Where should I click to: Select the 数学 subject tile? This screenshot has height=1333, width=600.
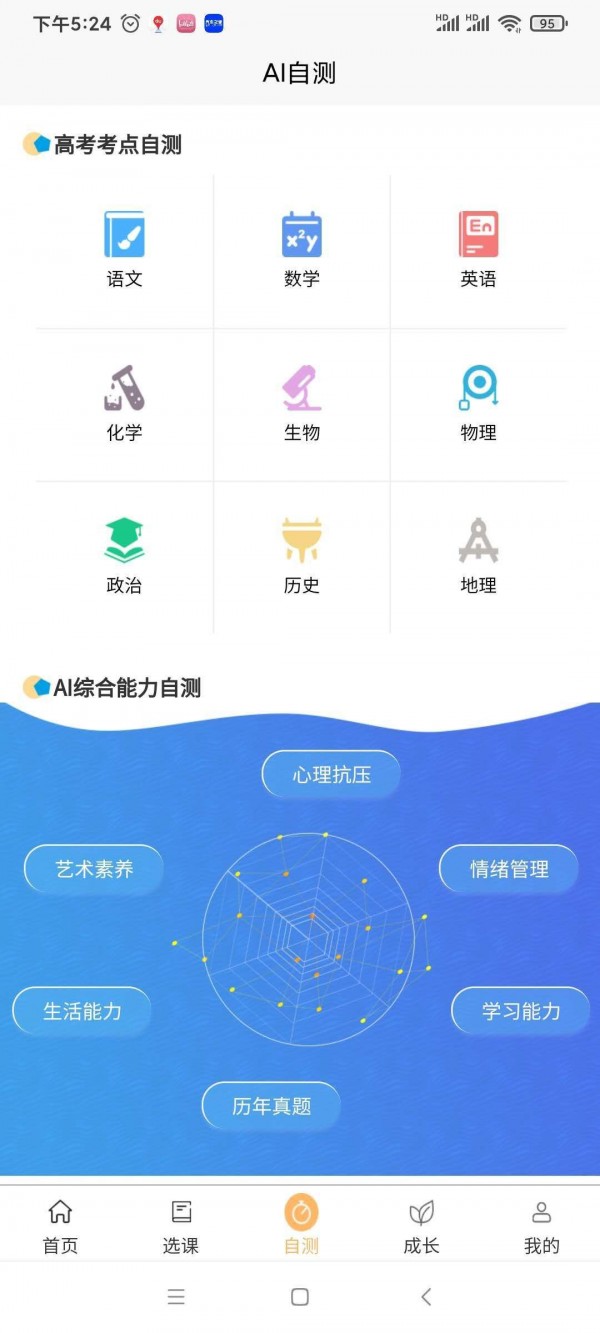(x=301, y=249)
